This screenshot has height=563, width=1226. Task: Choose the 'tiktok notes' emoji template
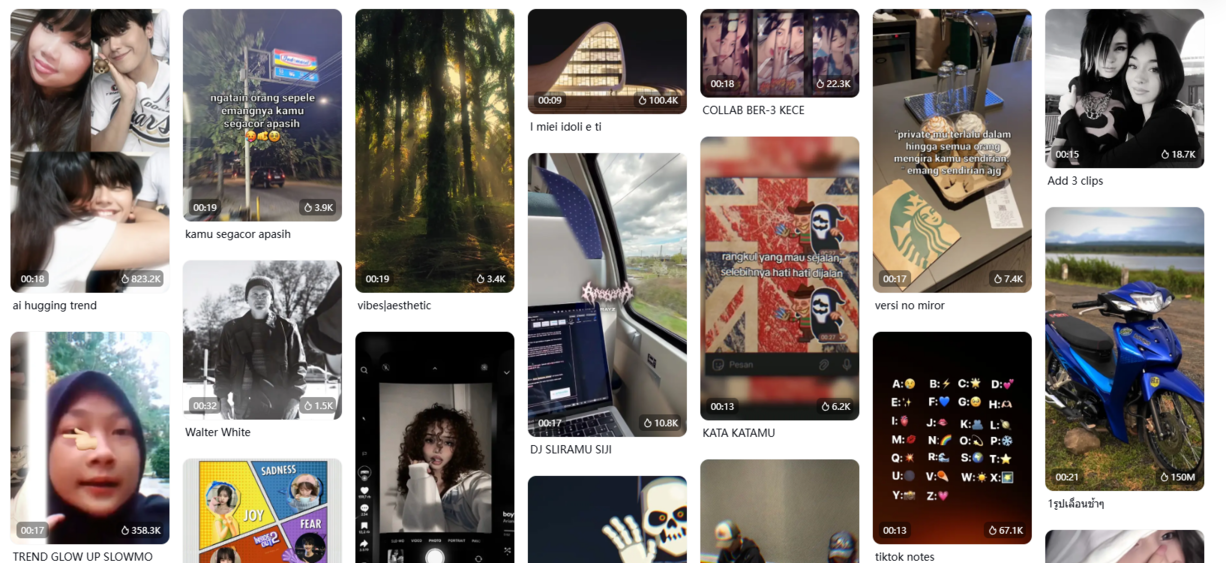952,438
